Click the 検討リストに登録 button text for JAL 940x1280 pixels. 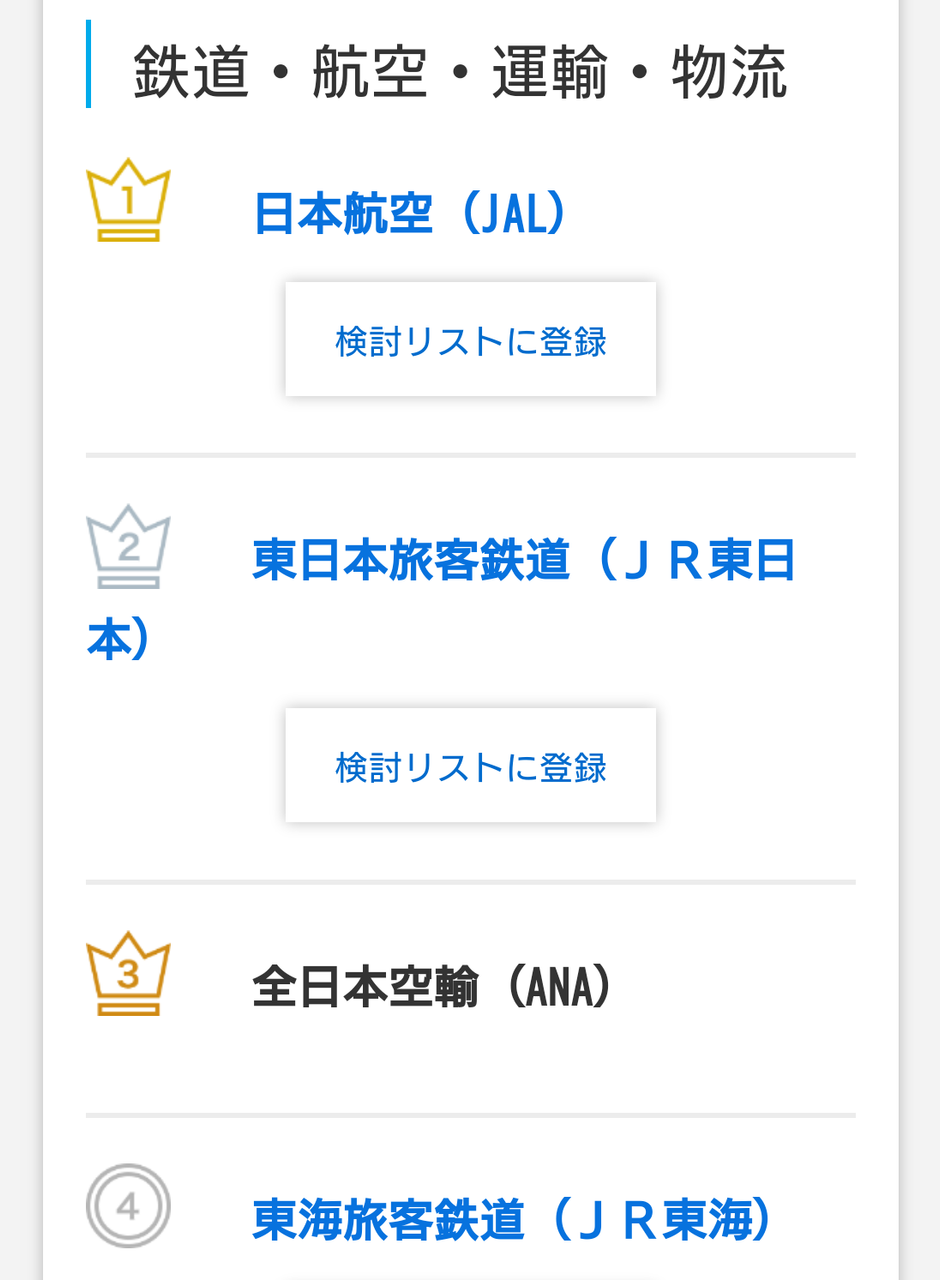tap(470, 340)
